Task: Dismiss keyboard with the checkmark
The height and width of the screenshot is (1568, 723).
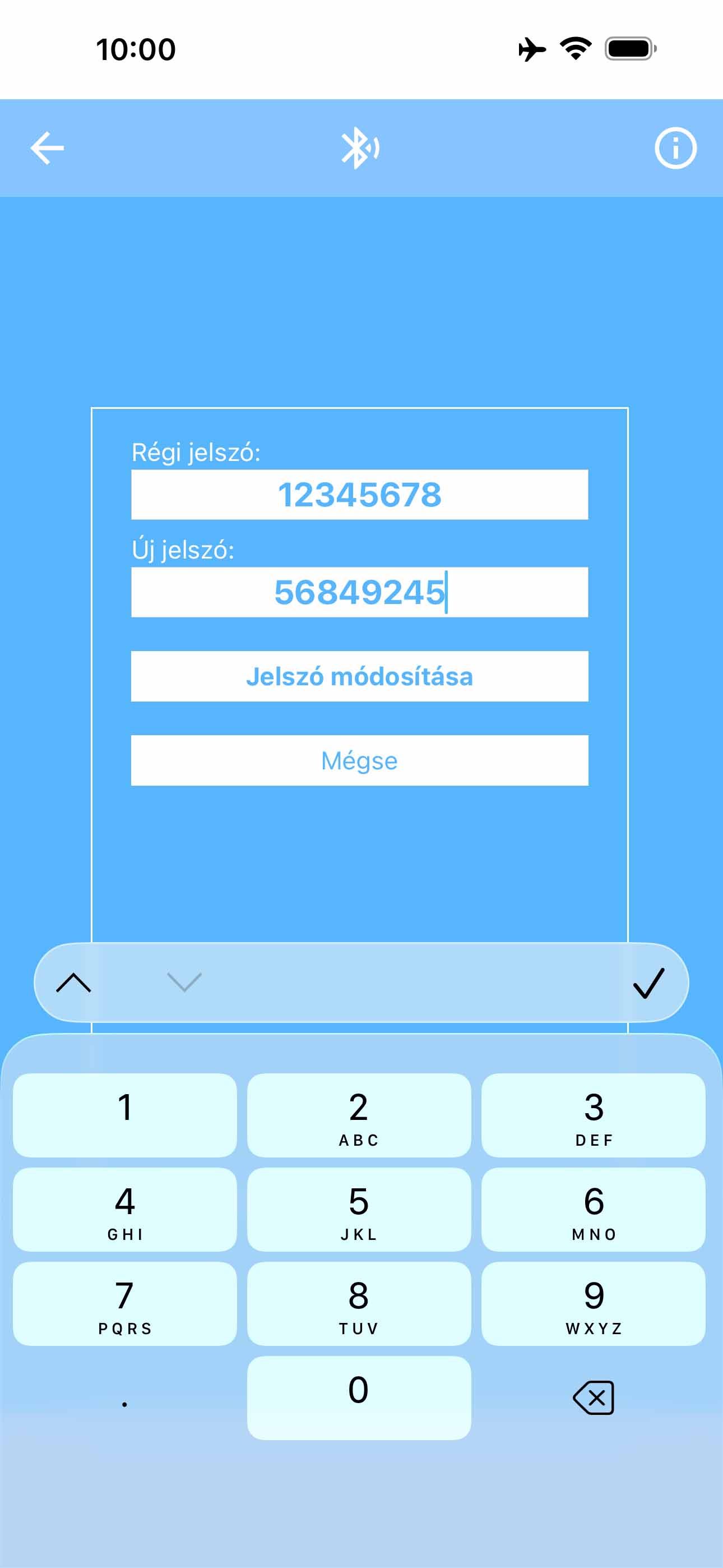Action: pyautogui.click(x=648, y=983)
